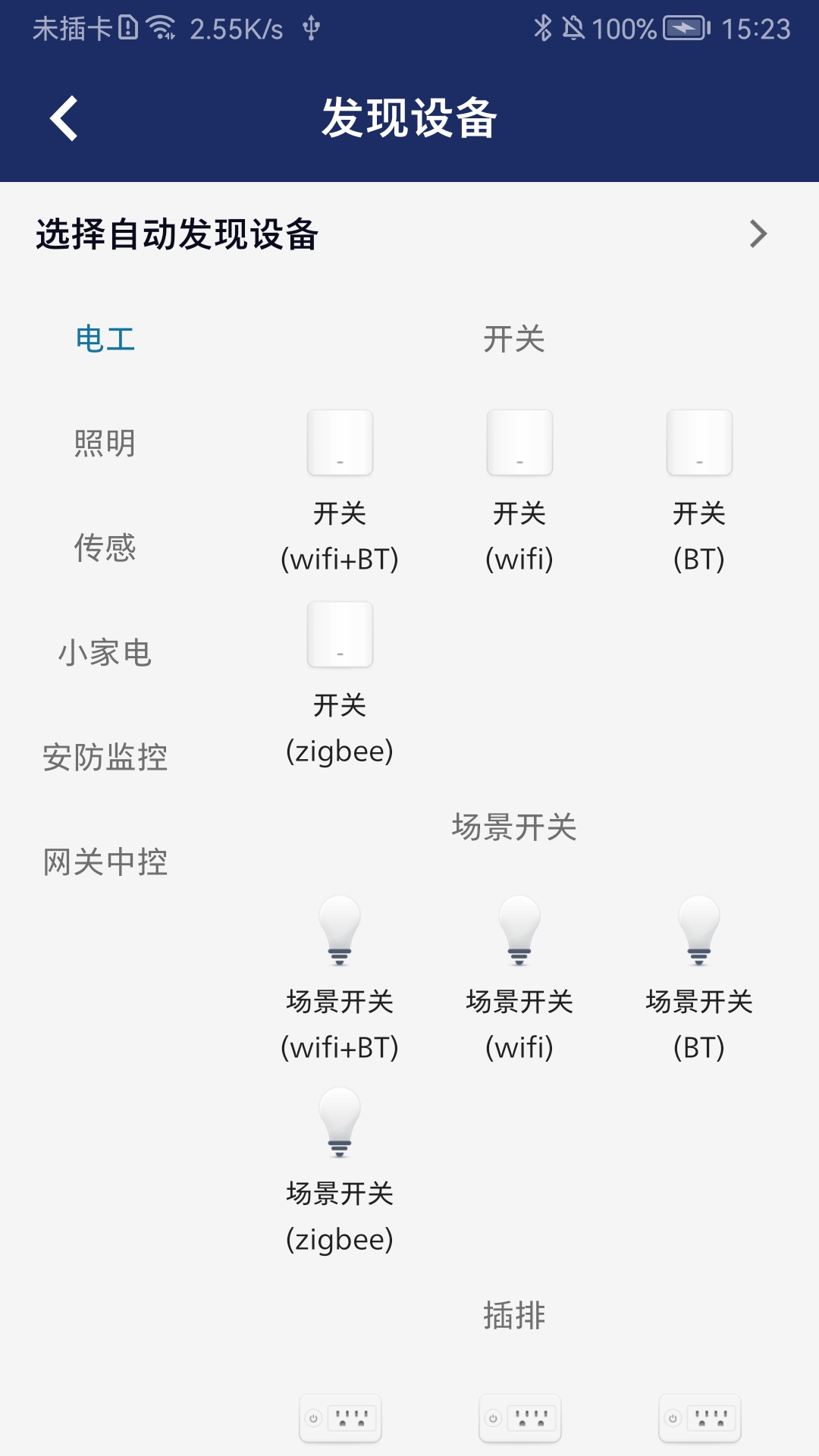Open the 小家电 category
Viewport: 819px width, 1456px height.
click(105, 653)
